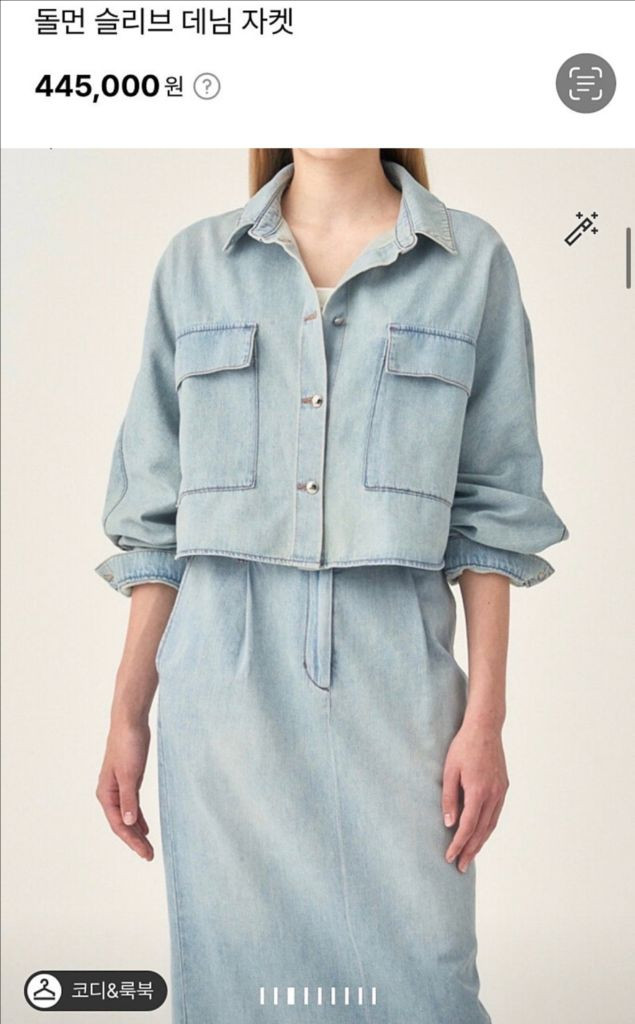Tap the price help question mark

click(206, 87)
